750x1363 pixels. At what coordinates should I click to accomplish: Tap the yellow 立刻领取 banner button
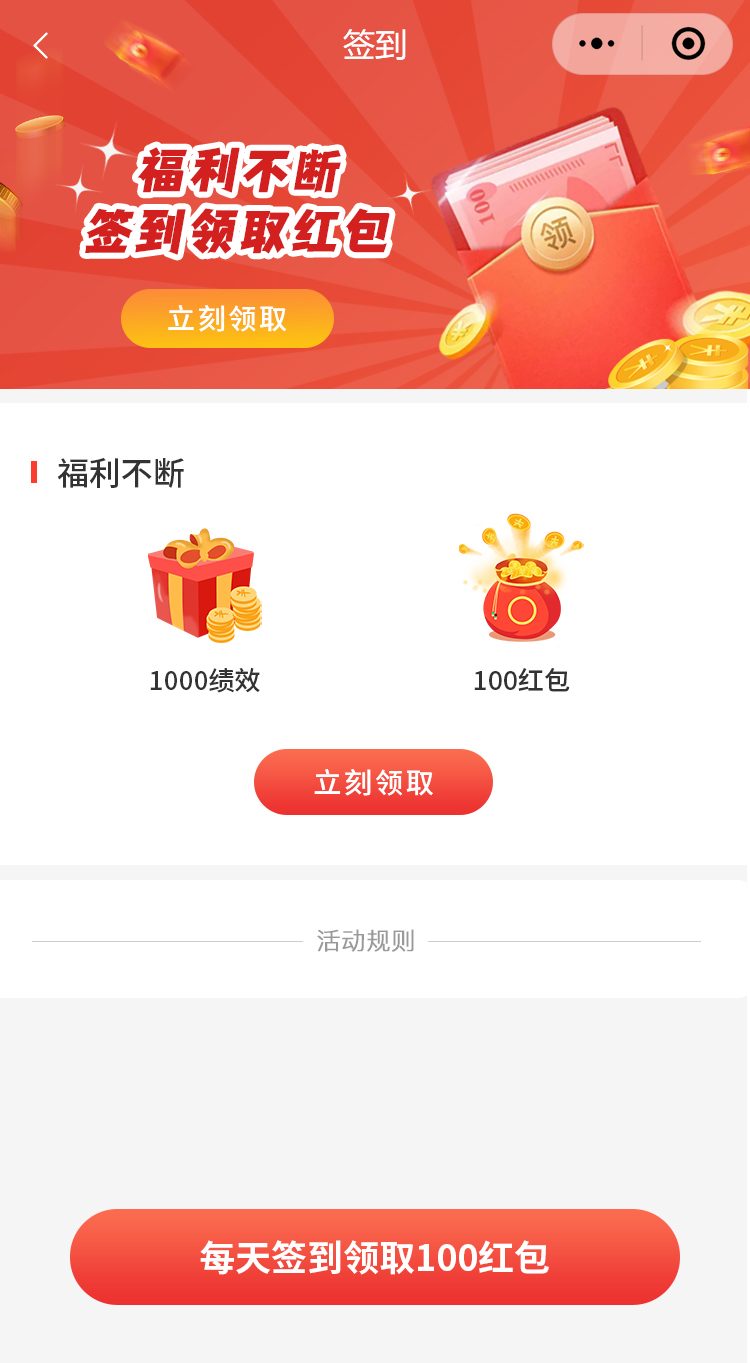pyautogui.click(x=227, y=319)
